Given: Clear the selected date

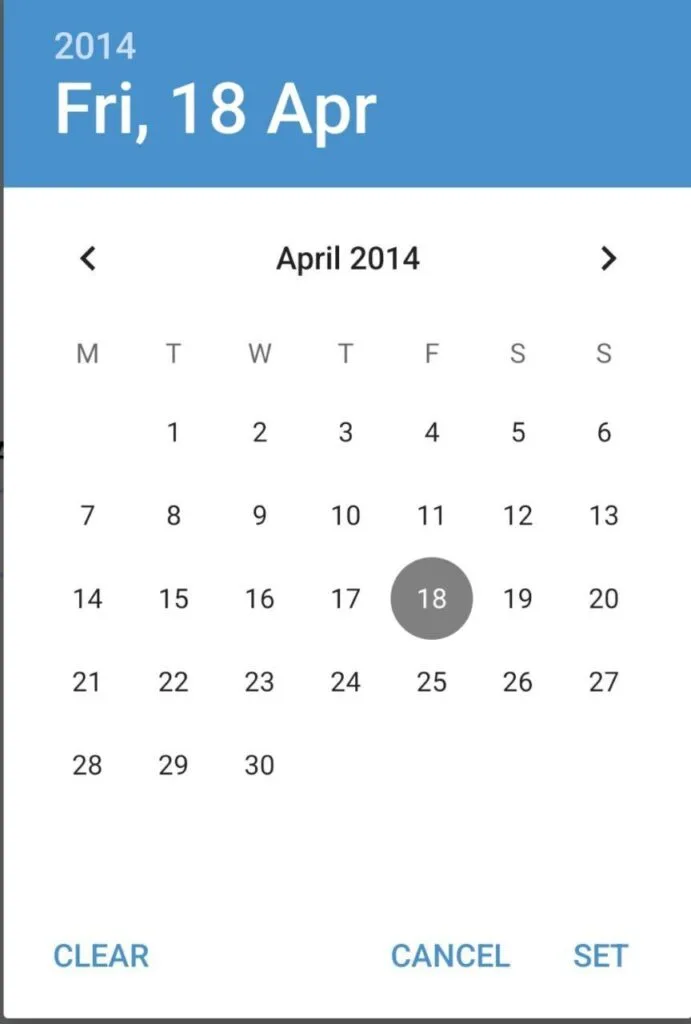Looking at the screenshot, I should [101, 956].
